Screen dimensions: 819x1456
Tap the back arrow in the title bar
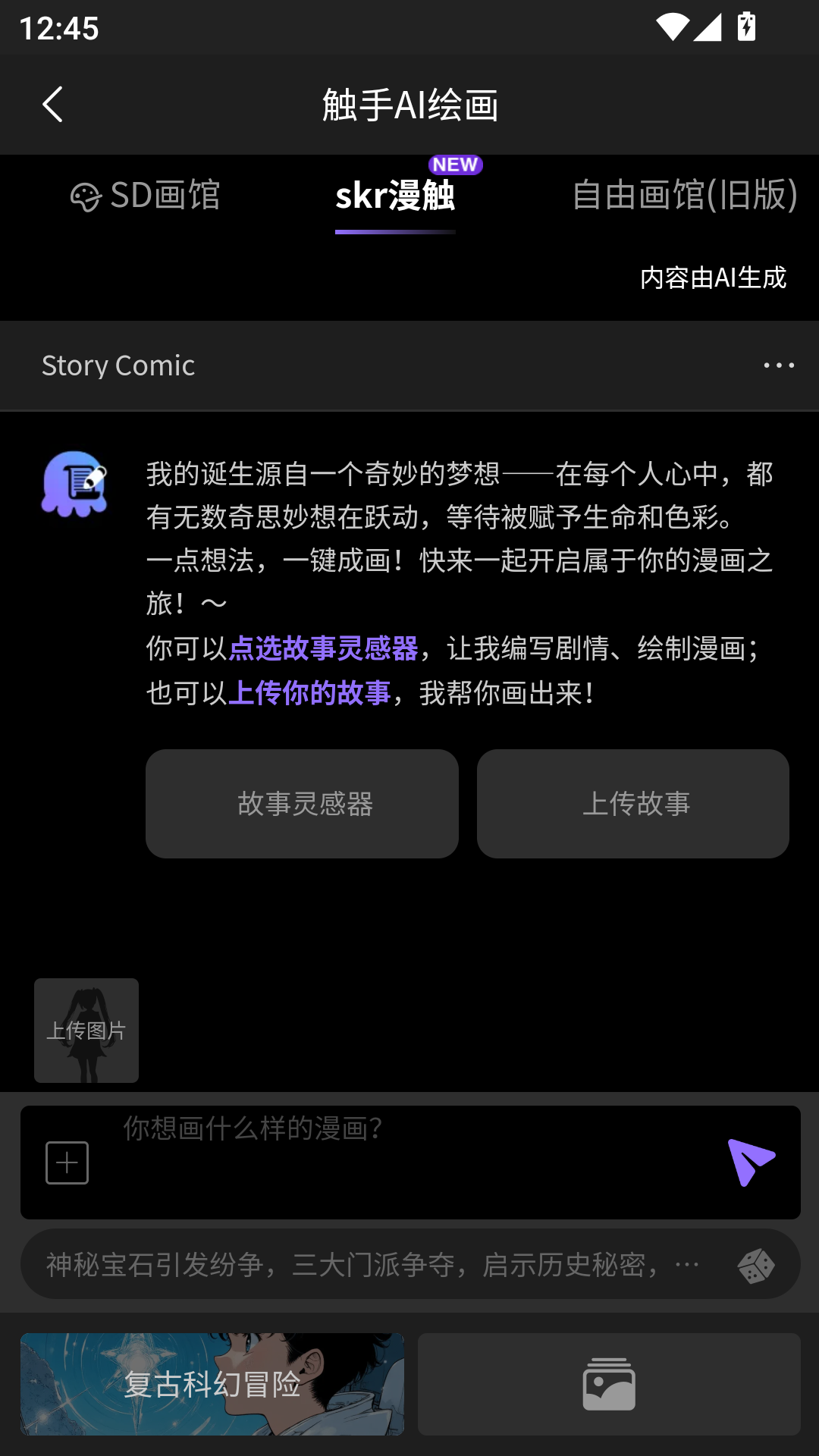[53, 105]
